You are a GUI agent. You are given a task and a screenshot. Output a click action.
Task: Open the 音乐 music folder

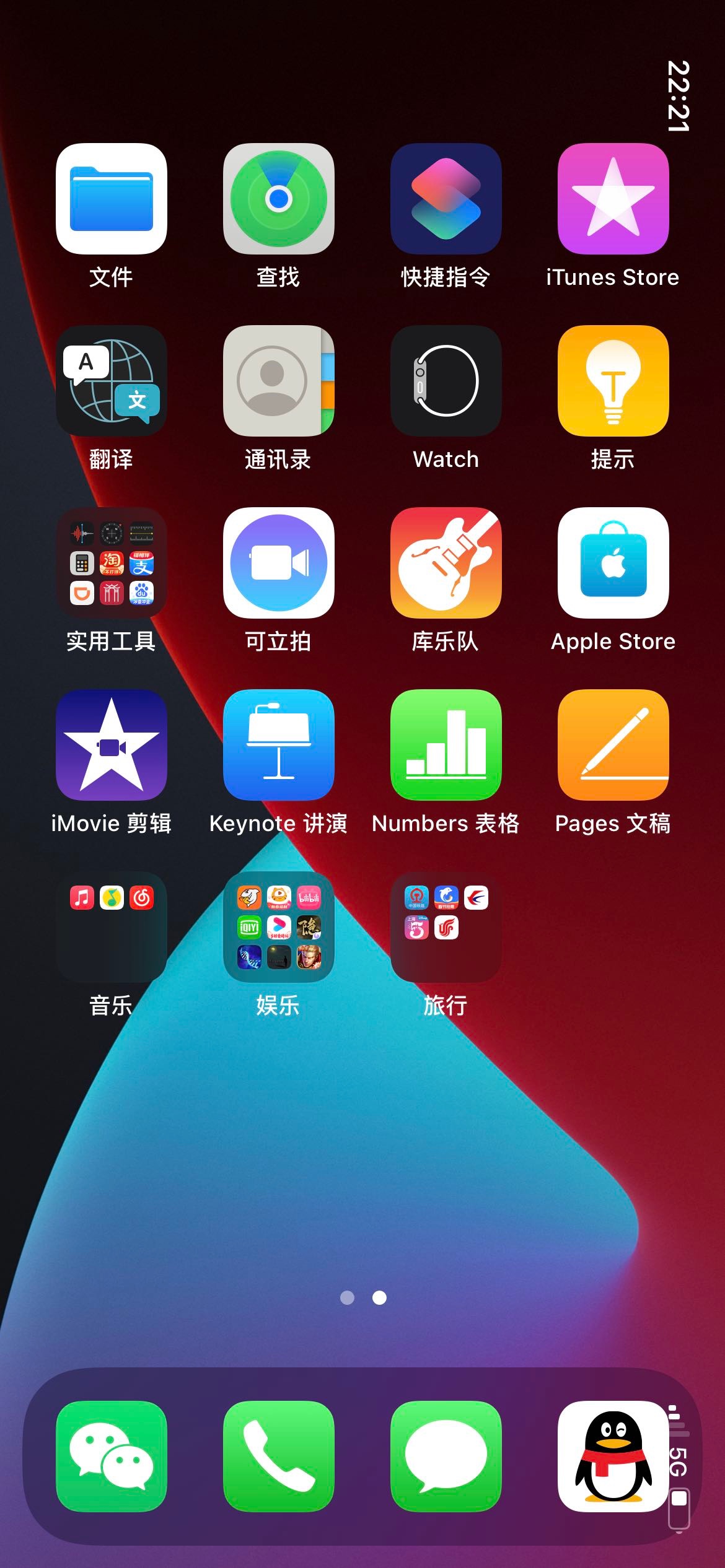pyautogui.click(x=112, y=927)
